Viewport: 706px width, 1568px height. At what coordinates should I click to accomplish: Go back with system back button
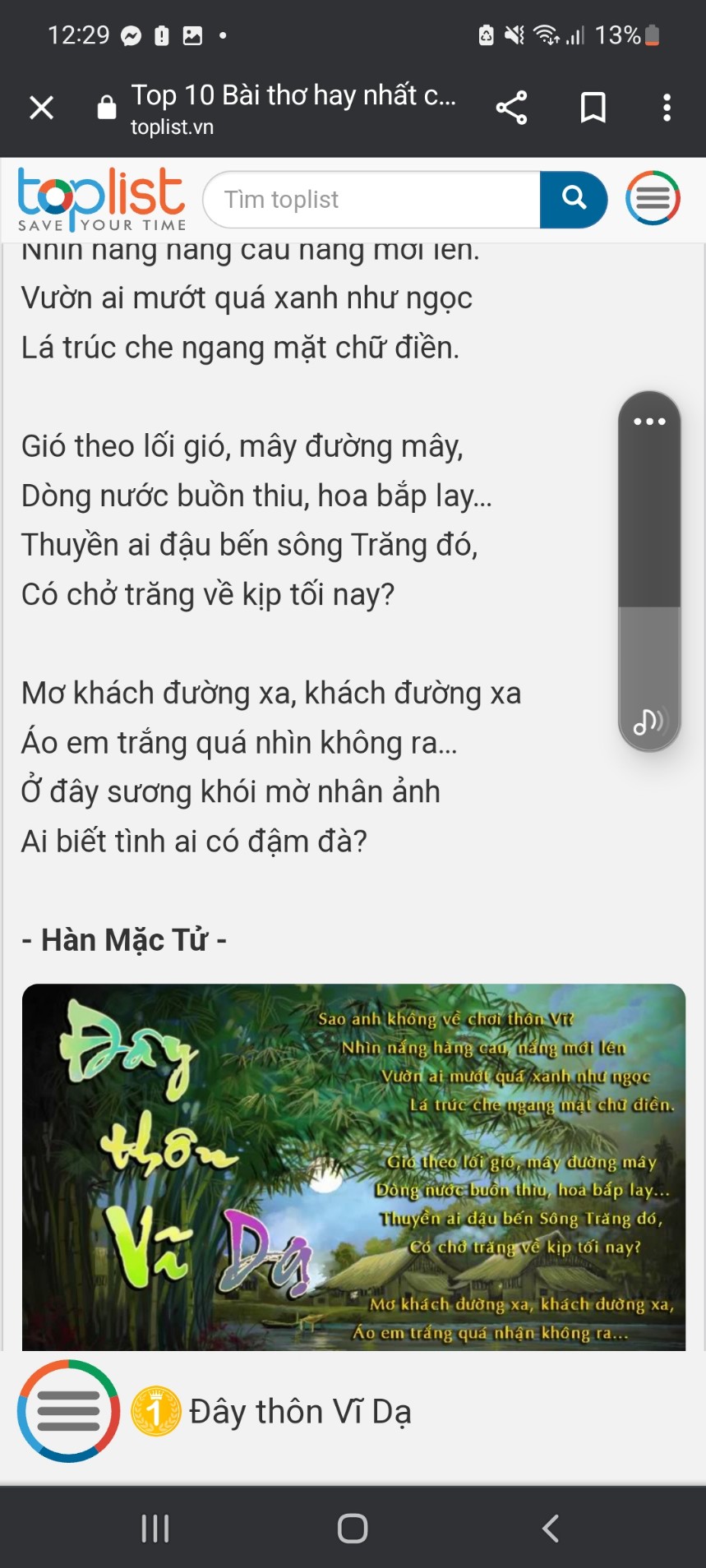click(551, 1529)
